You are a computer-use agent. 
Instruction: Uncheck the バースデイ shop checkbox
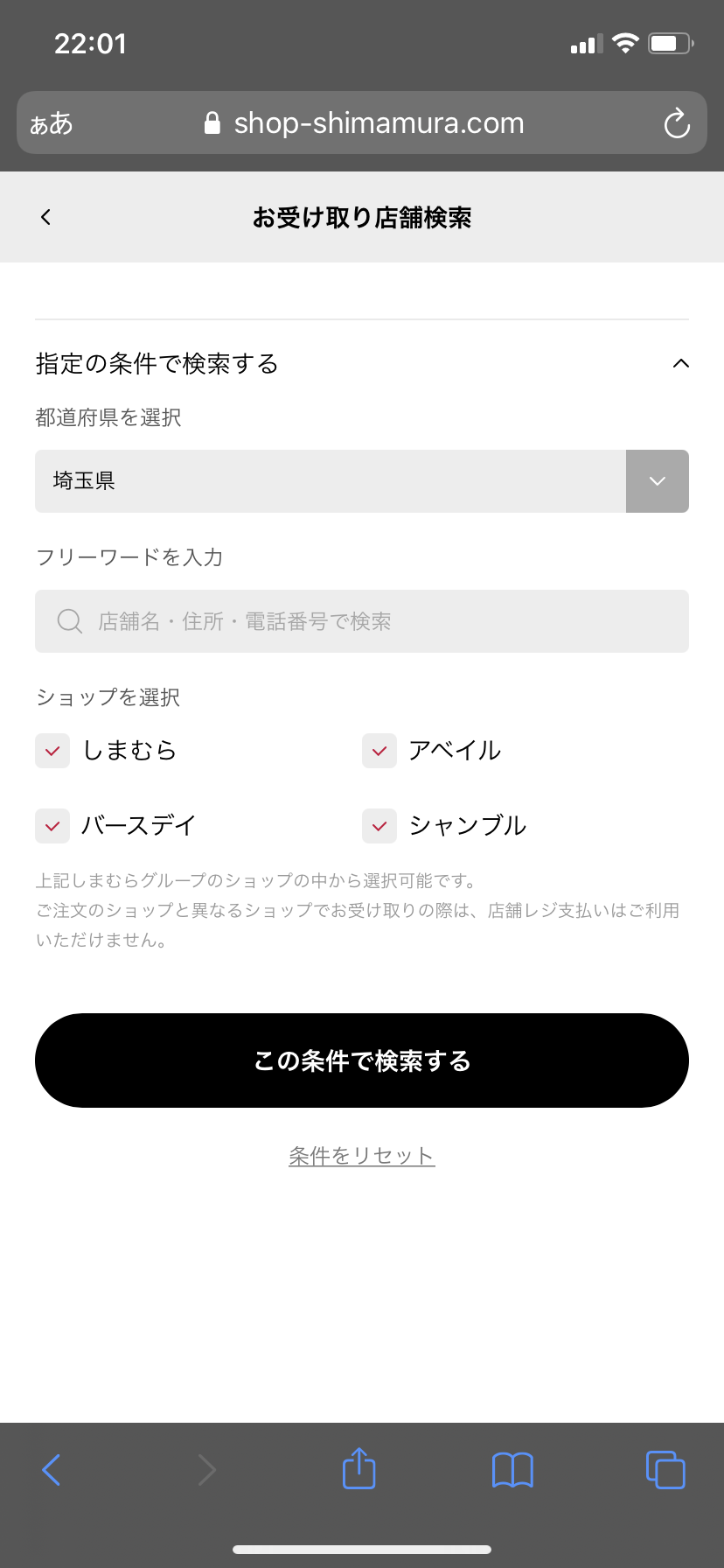point(52,826)
